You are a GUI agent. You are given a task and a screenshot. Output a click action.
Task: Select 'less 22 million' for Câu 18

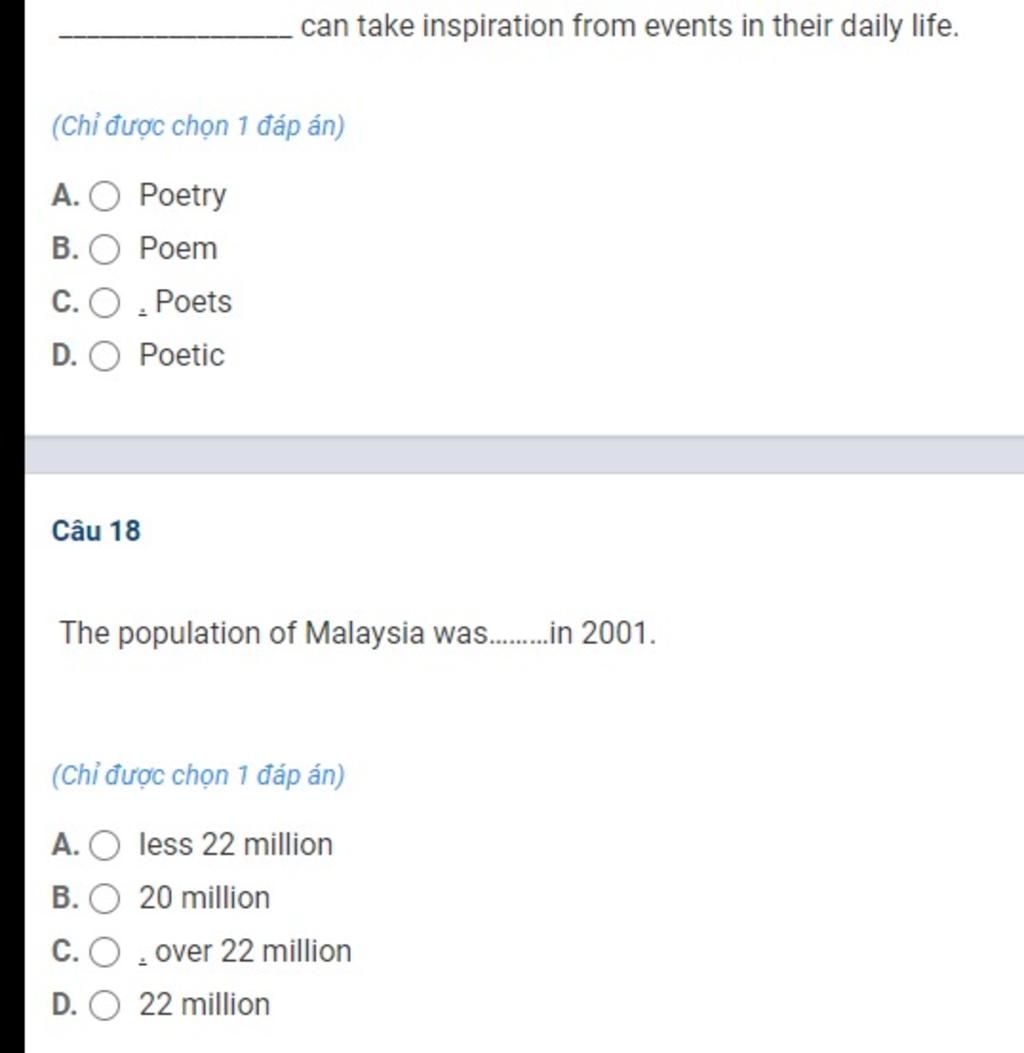pyautogui.click(x=106, y=846)
